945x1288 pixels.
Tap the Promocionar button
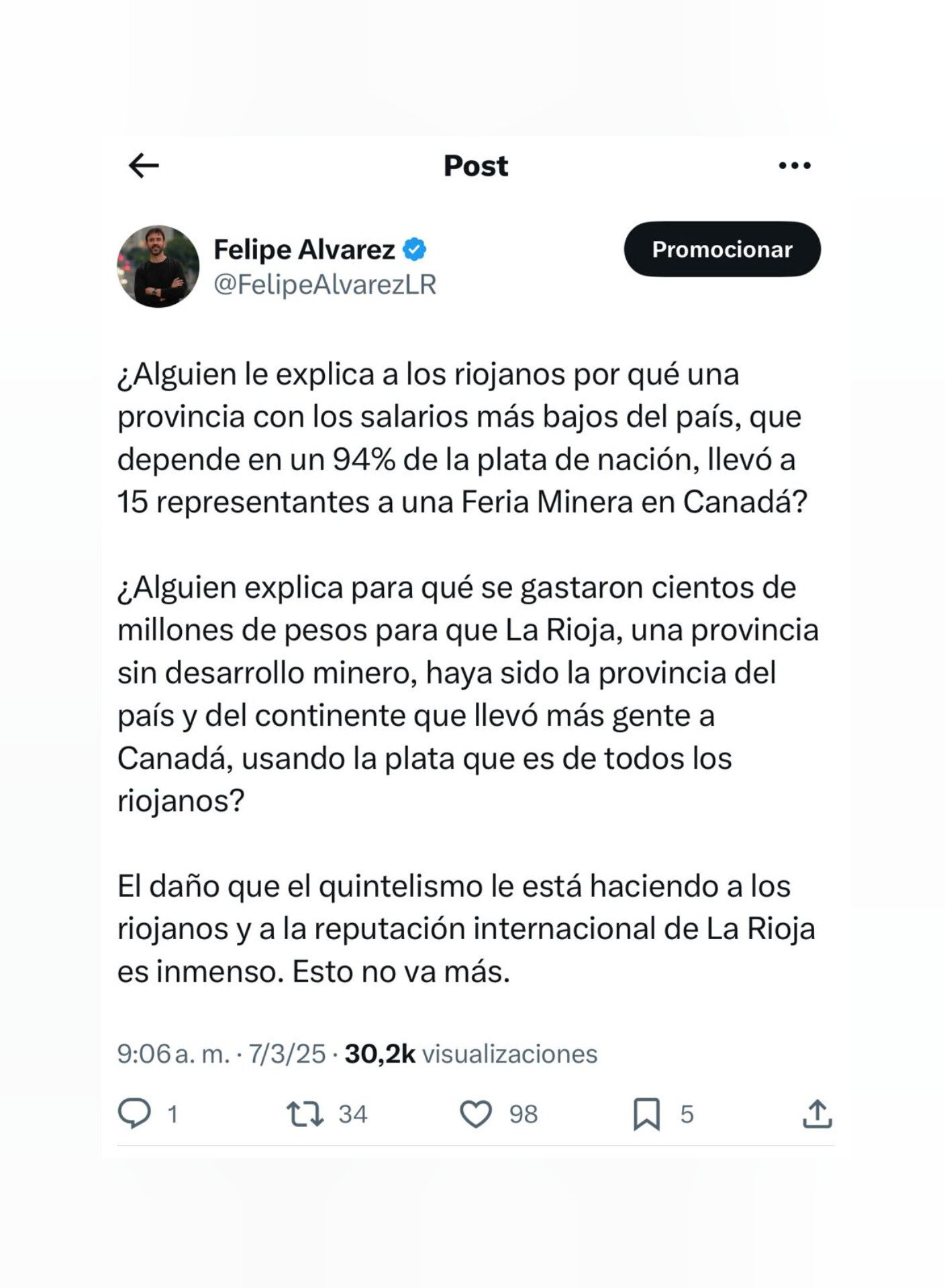coord(722,250)
